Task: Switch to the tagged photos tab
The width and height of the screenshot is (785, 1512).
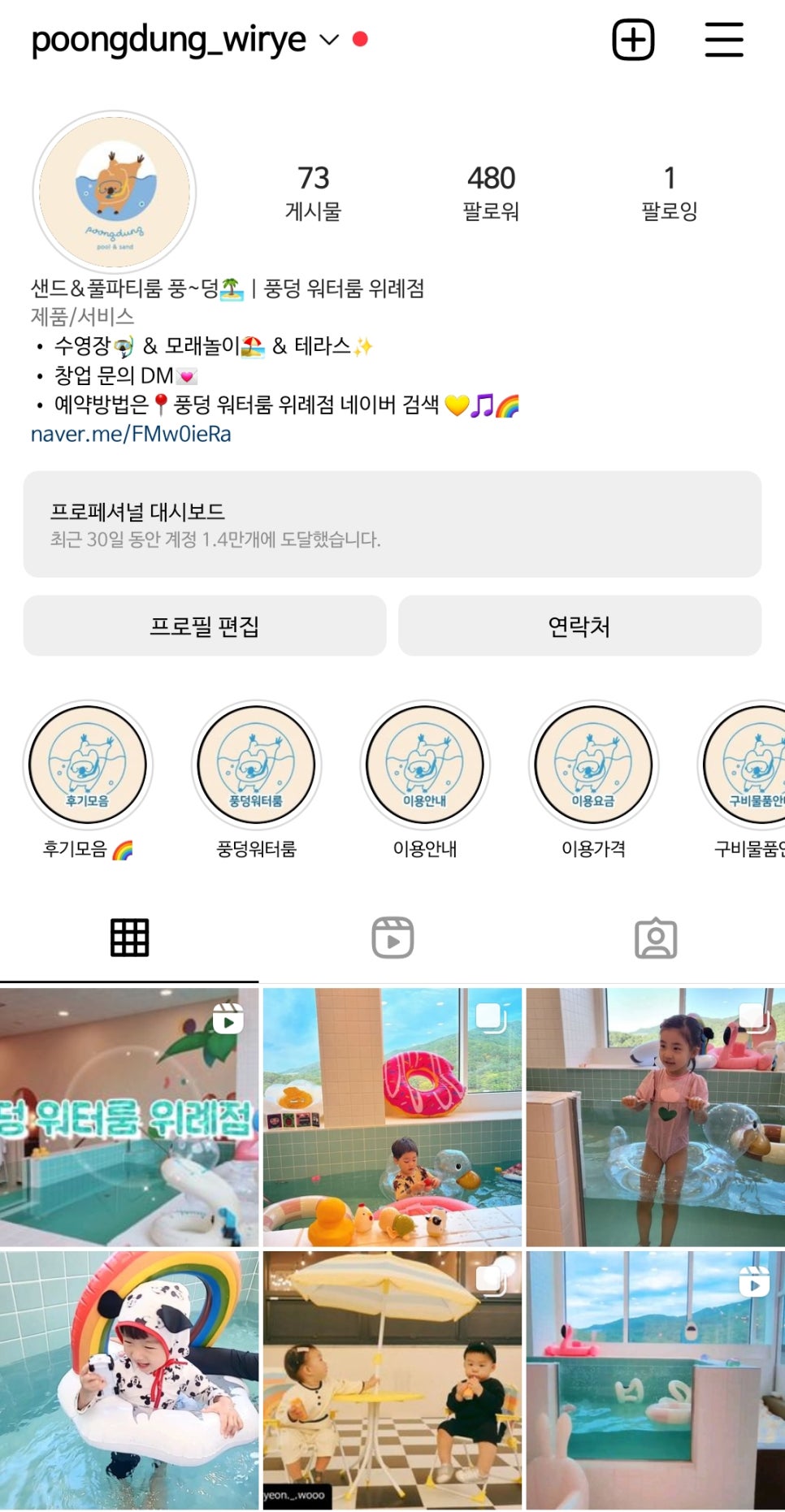Action: click(x=655, y=938)
